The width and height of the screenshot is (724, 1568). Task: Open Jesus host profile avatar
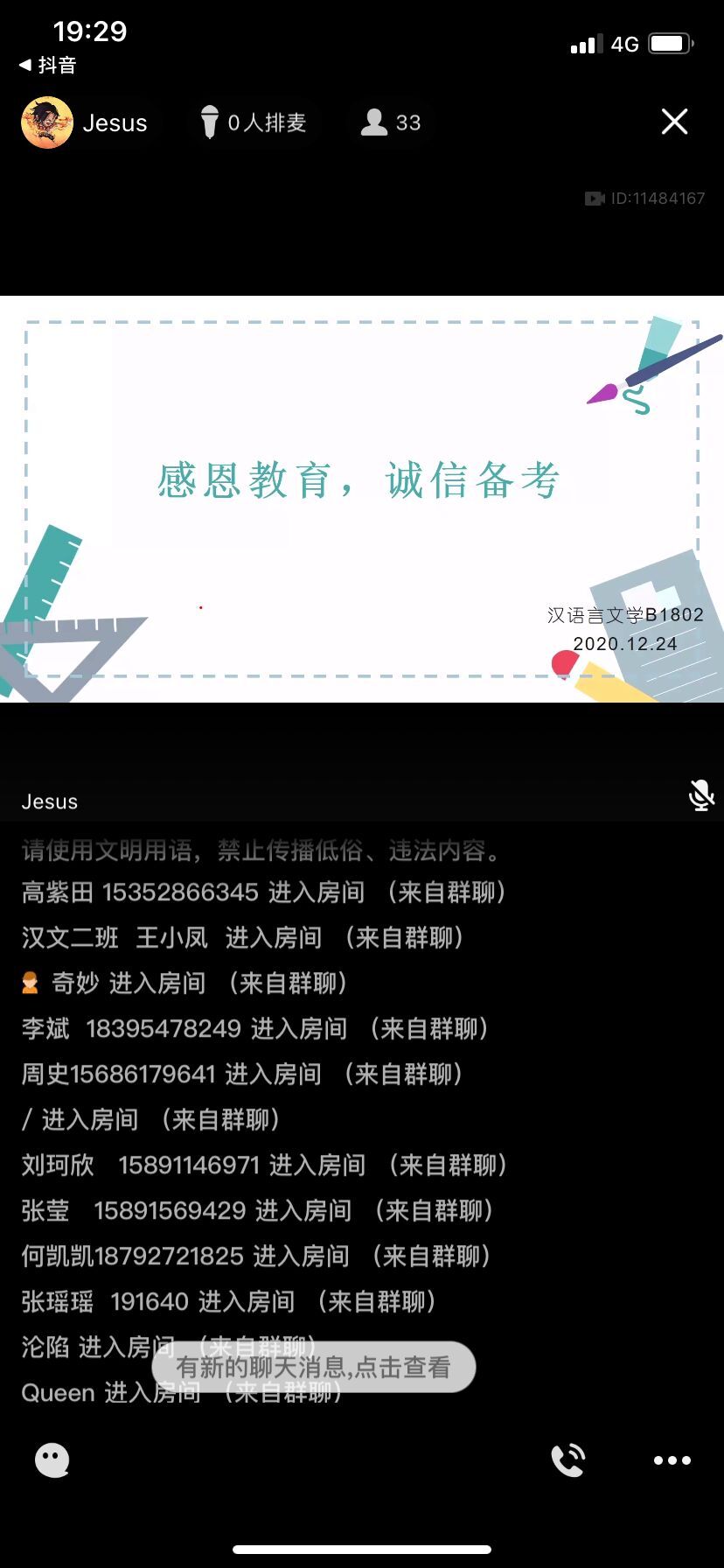click(x=47, y=122)
